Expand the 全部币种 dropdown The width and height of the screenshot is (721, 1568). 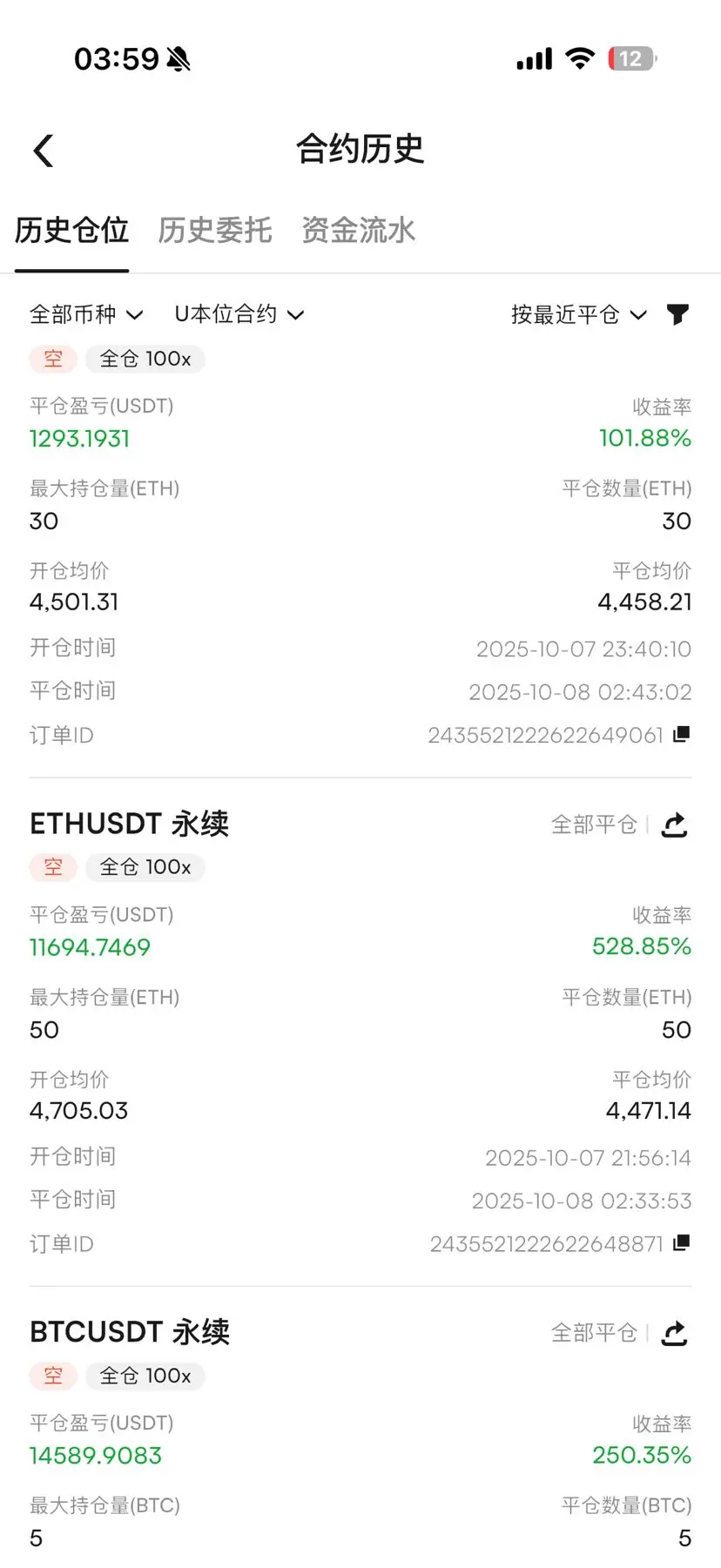(x=85, y=314)
